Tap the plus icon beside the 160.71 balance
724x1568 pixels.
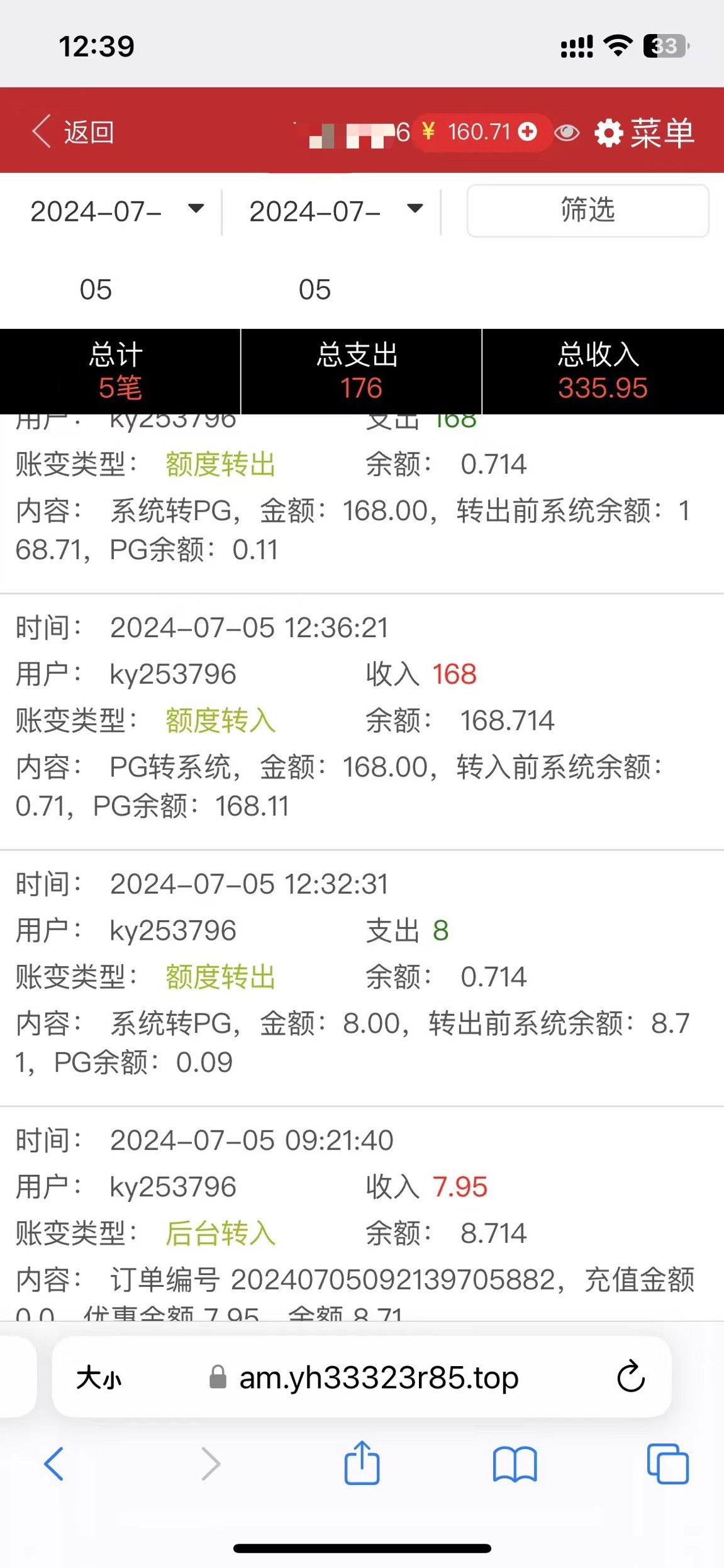point(527,131)
